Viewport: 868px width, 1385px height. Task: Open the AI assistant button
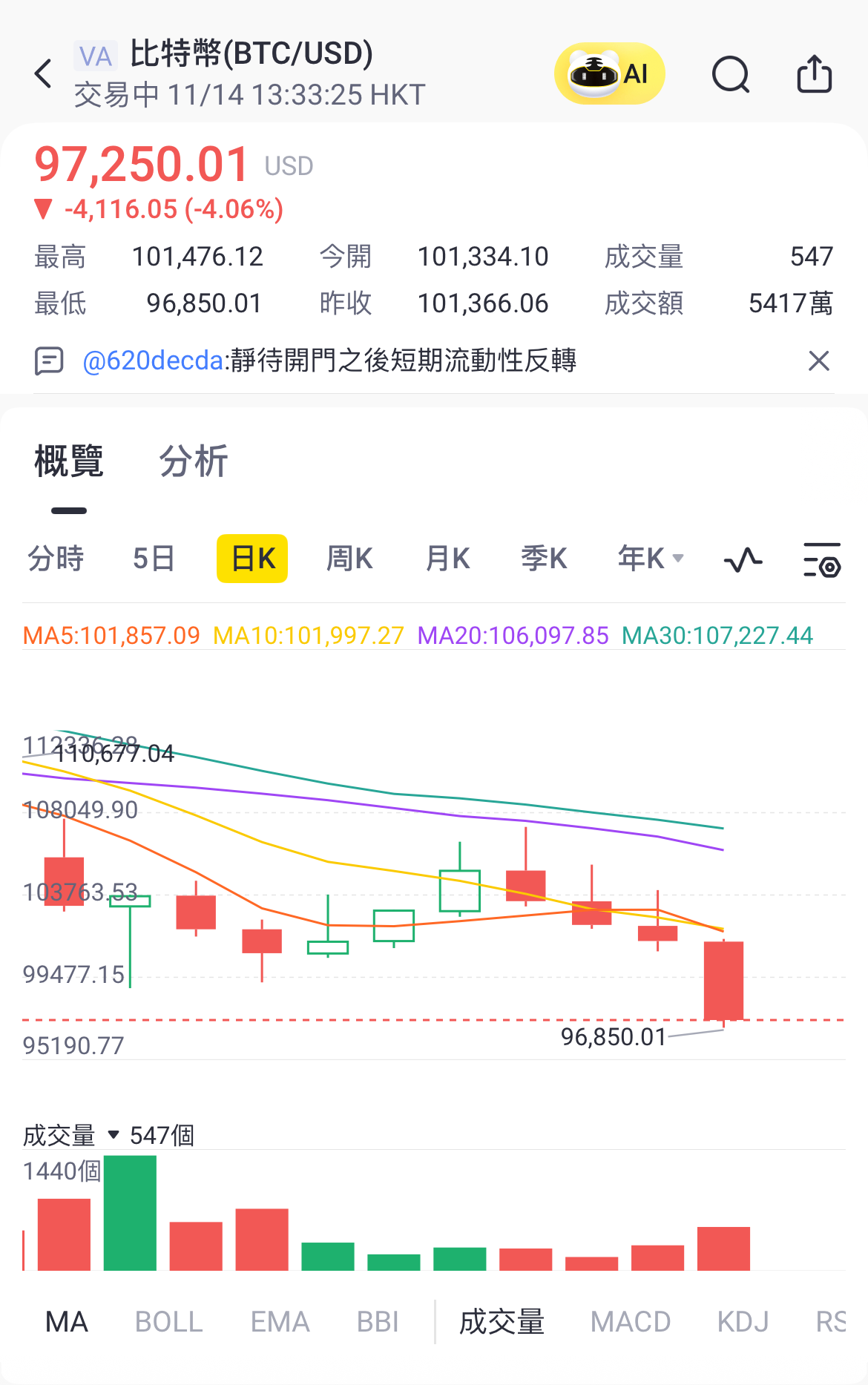click(609, 74)
